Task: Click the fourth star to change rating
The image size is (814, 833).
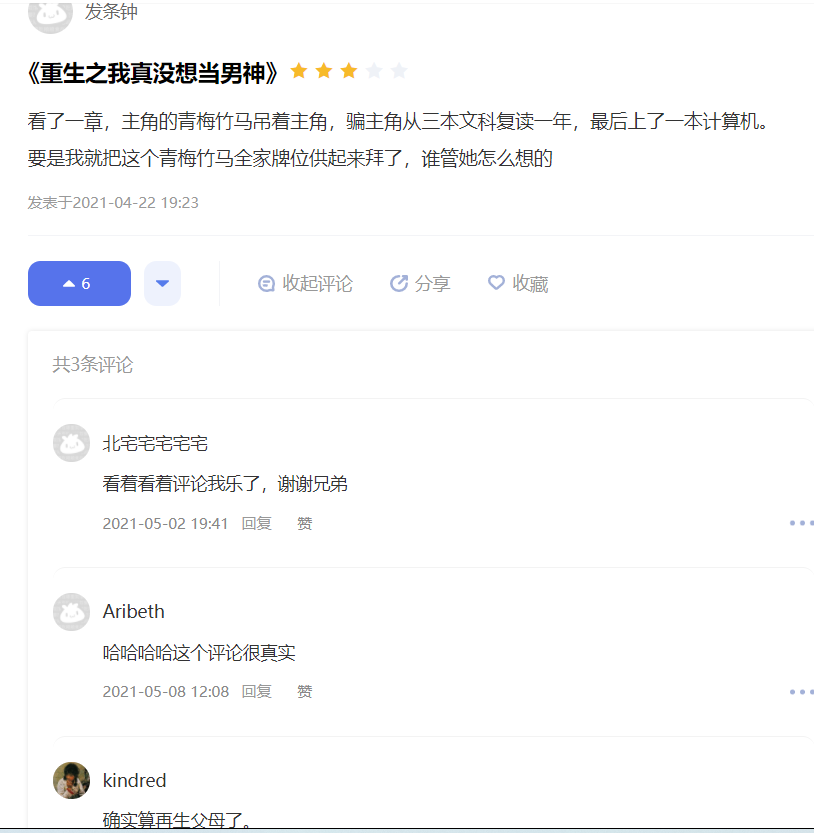Action: coord(374,70)
